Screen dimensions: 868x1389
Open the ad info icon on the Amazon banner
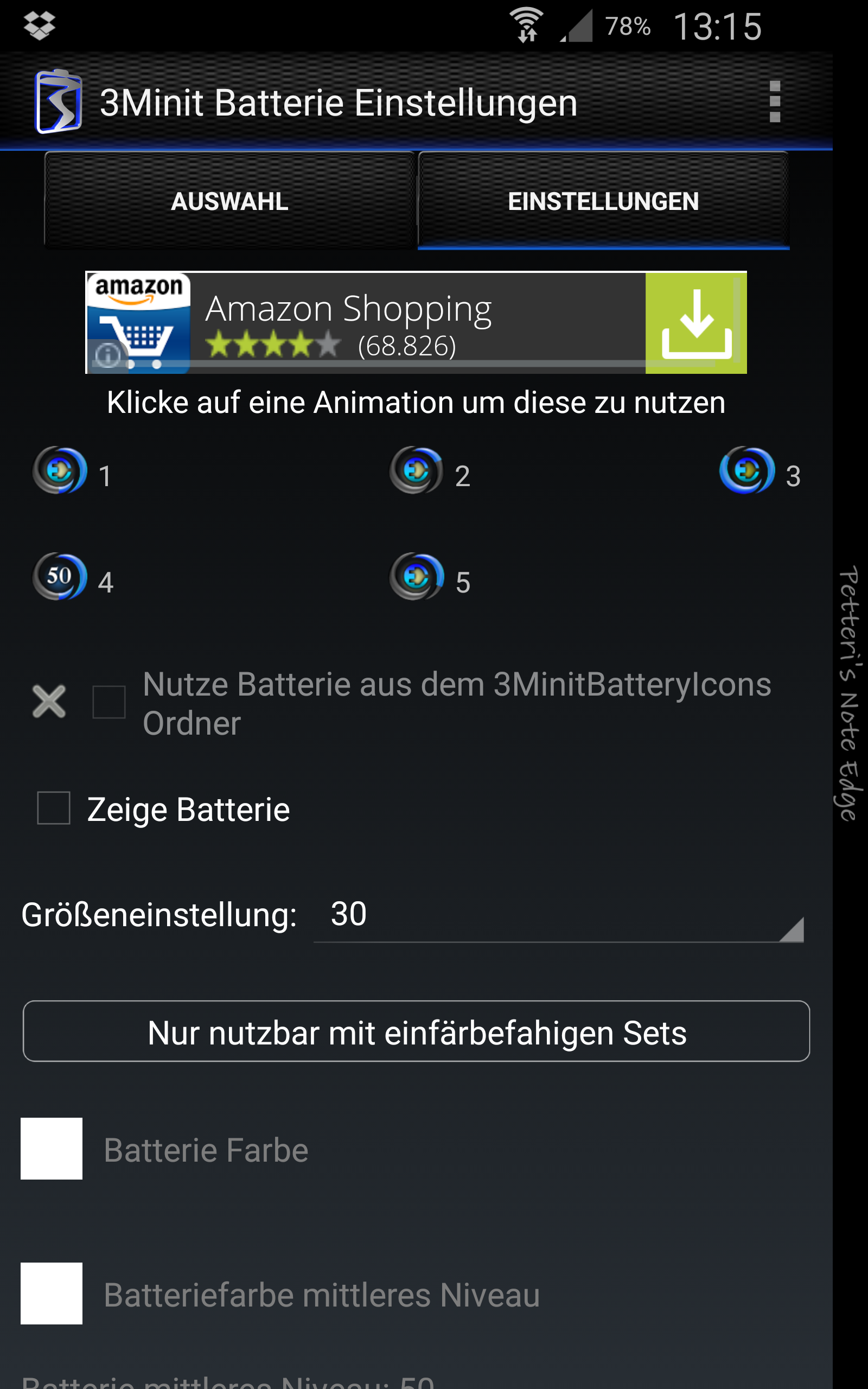(x=107, y=355)
